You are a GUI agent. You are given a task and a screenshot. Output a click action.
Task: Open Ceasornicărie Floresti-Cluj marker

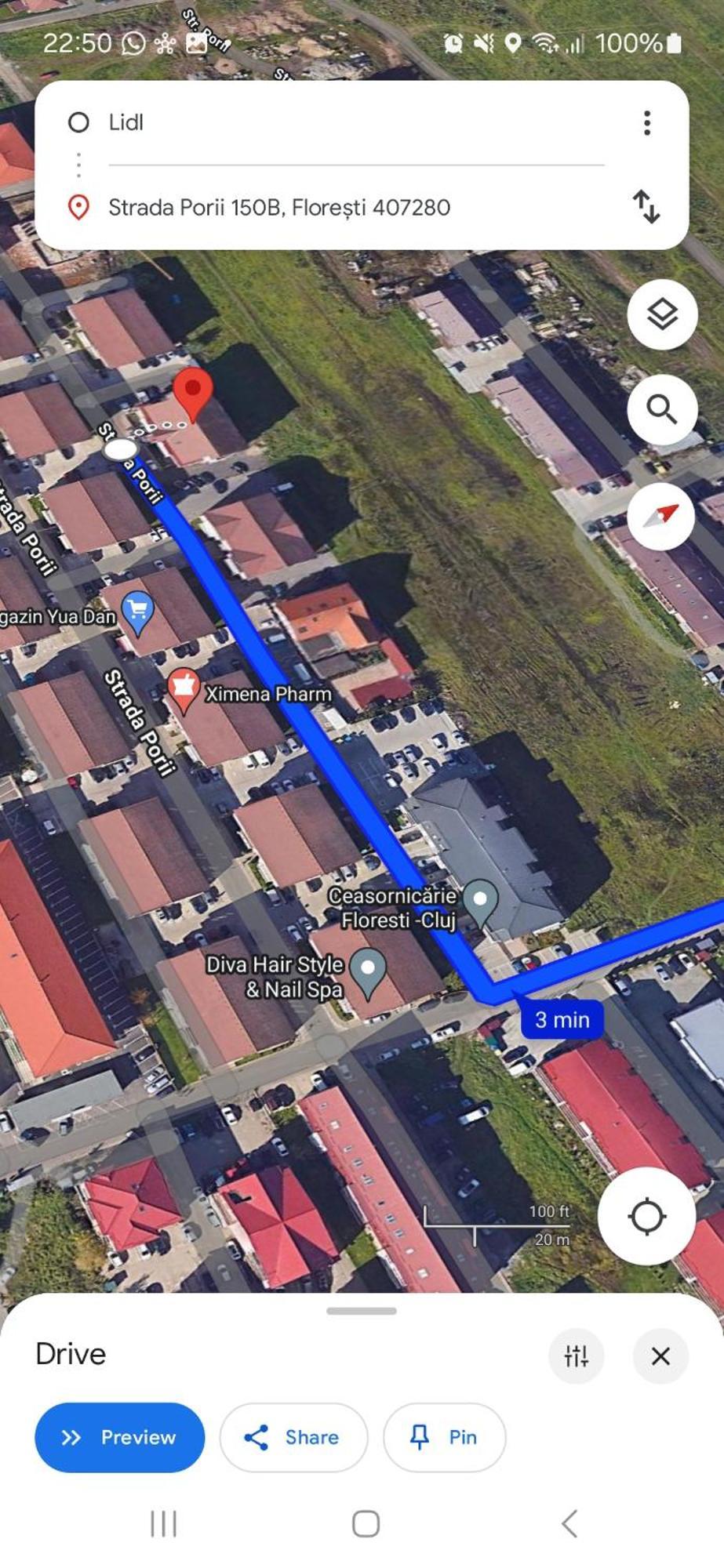(x=480, y=902)
